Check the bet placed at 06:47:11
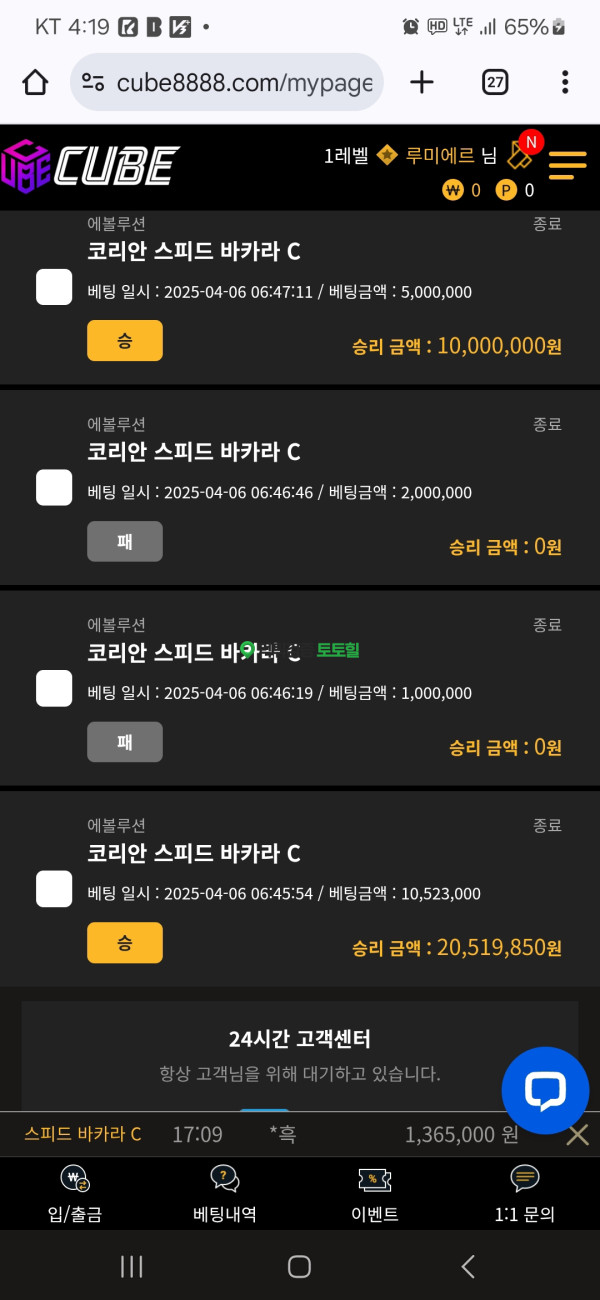The width and height of the screenshot is (600, 1300). [54, 287]
